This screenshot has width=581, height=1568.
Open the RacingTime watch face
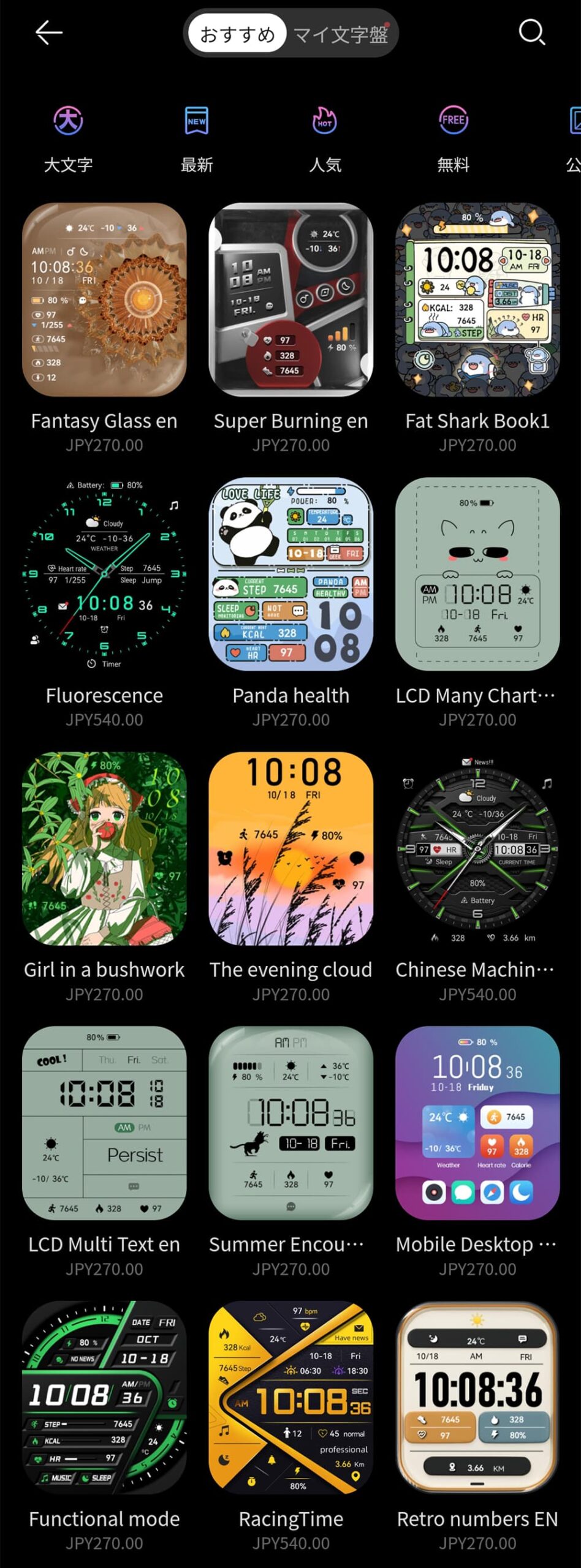tap(291, 1397)
